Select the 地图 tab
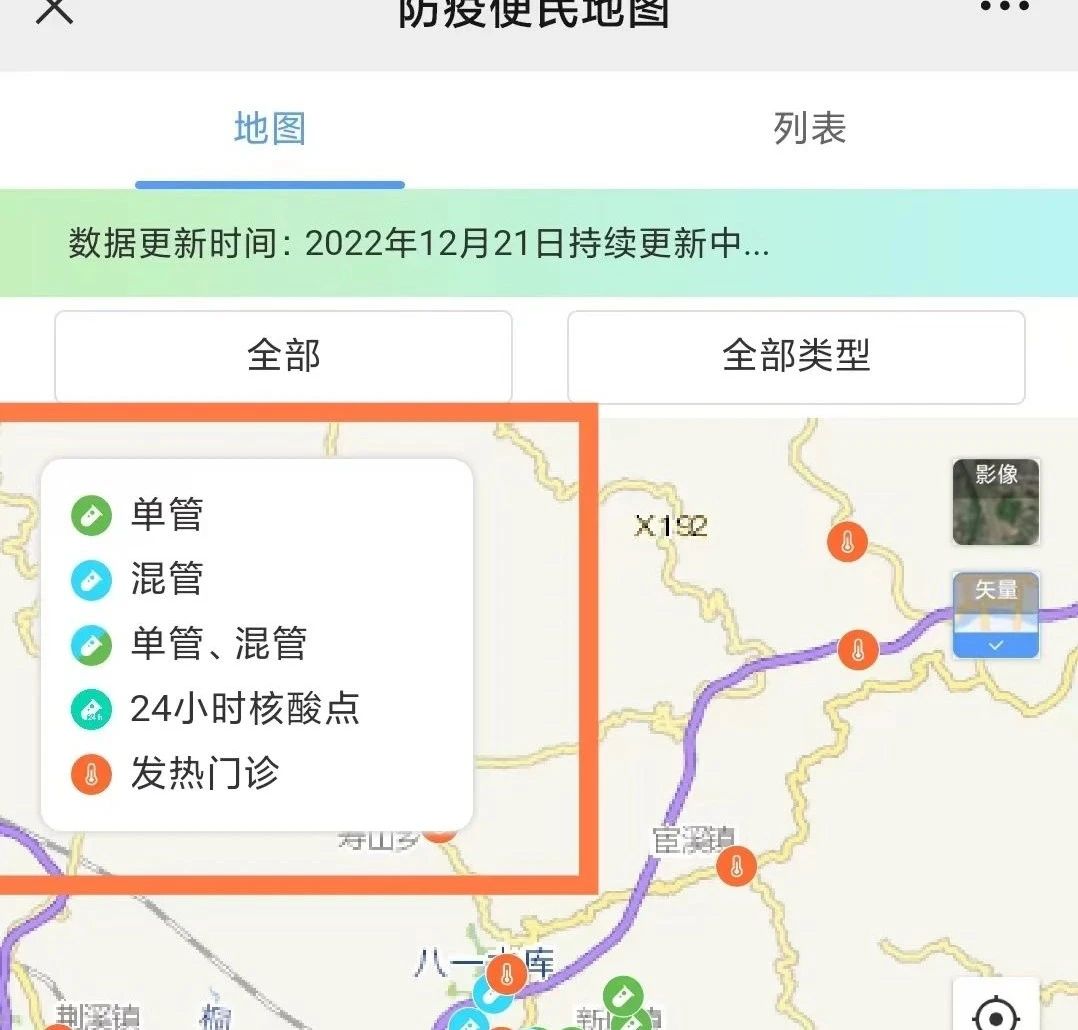 tap(269, 129)
